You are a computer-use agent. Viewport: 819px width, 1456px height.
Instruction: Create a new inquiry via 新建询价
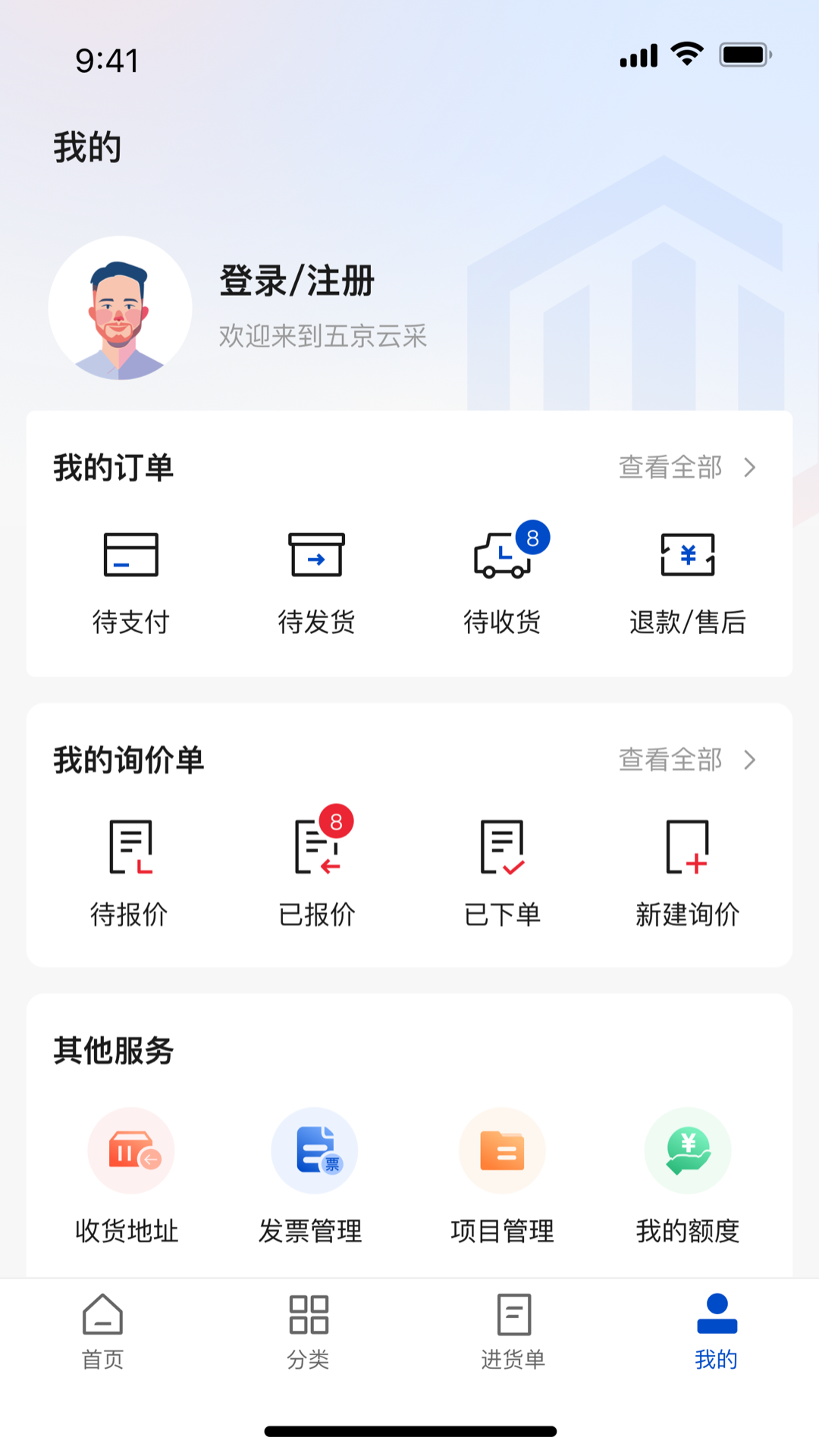pos(687,872)
